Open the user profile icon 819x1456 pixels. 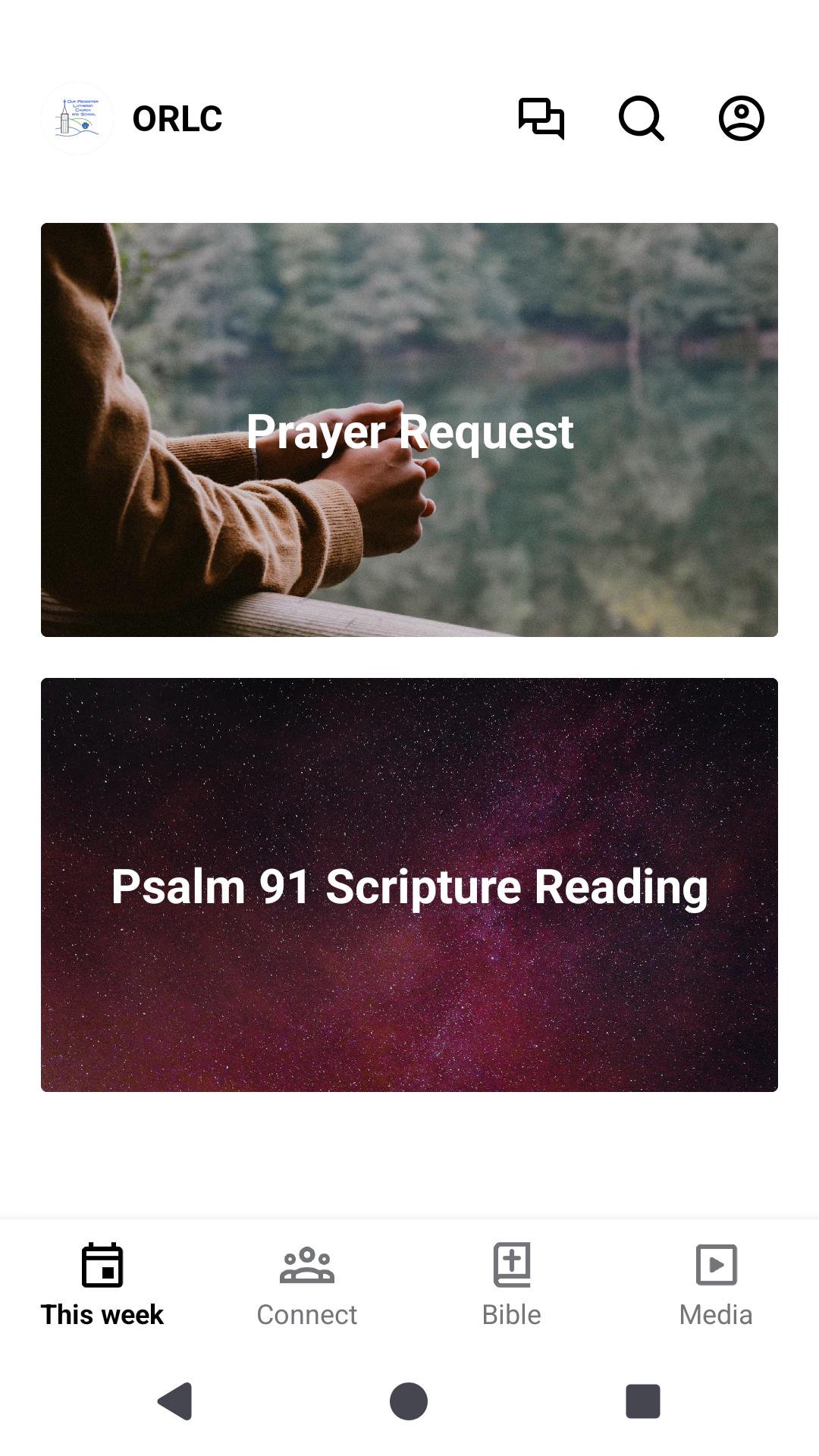[x=741, y=118]
